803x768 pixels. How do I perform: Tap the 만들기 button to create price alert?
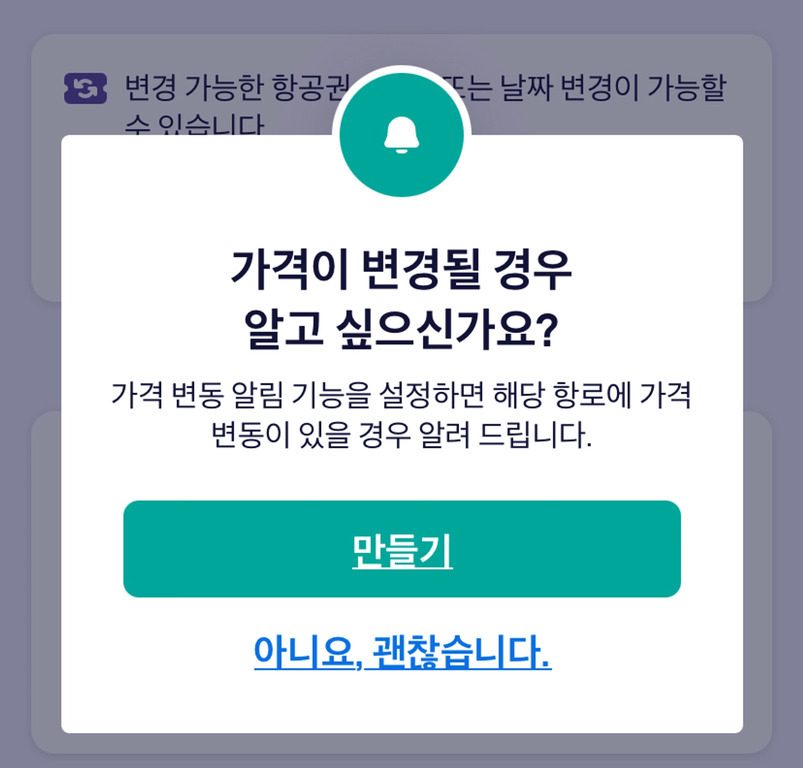point(401,549)
